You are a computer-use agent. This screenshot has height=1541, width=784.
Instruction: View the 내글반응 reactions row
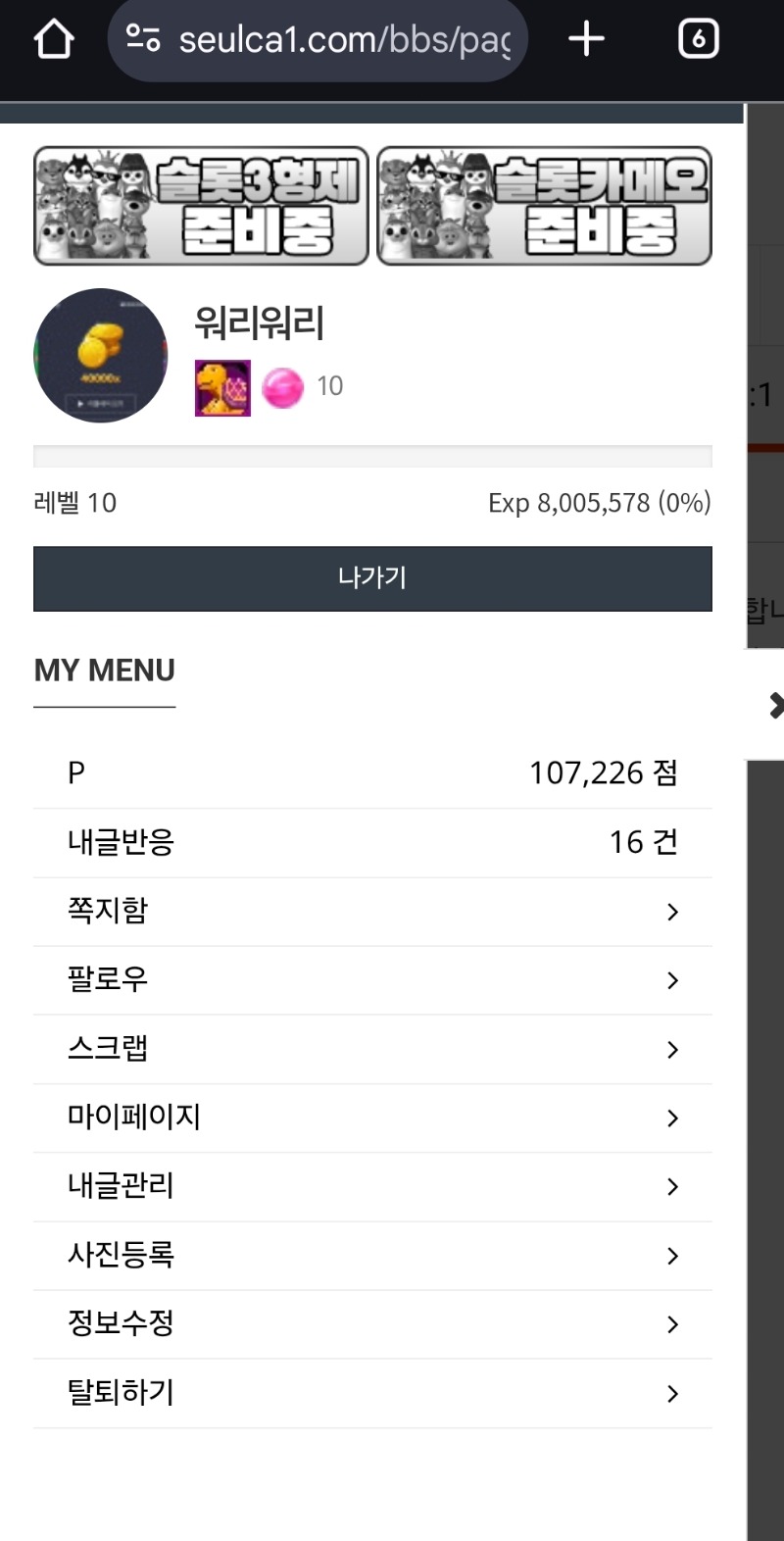pyautogui.click(x=372, y=842)
